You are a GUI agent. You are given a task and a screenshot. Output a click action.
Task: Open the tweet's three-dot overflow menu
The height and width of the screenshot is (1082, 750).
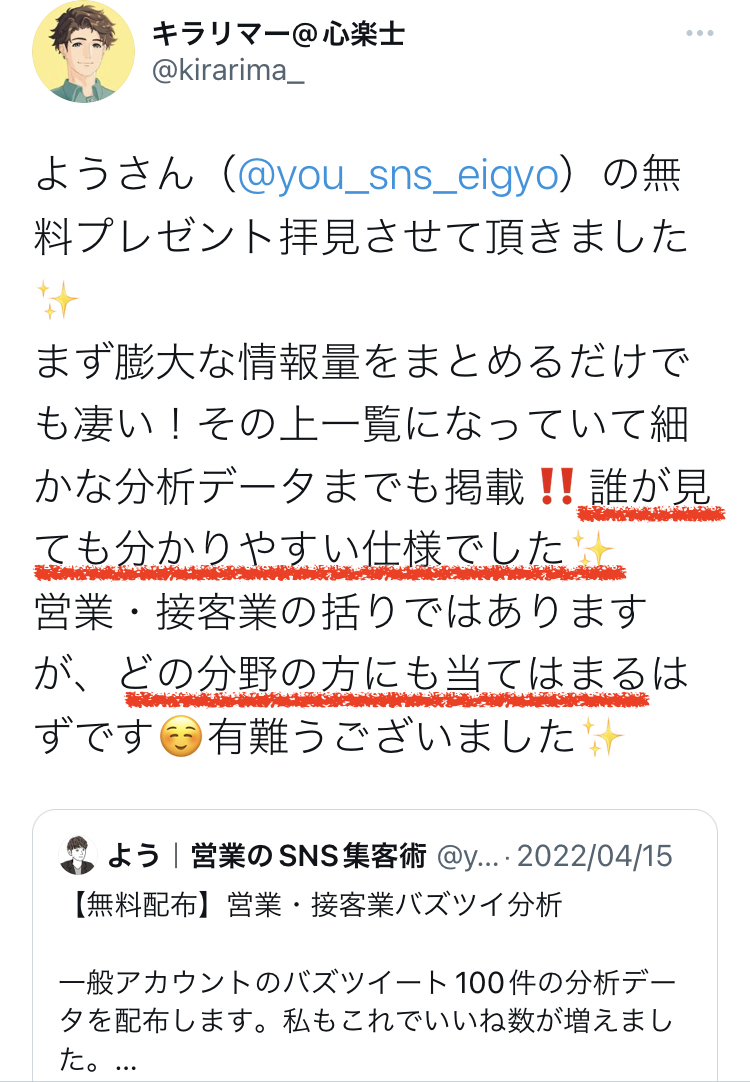(700, 34)
